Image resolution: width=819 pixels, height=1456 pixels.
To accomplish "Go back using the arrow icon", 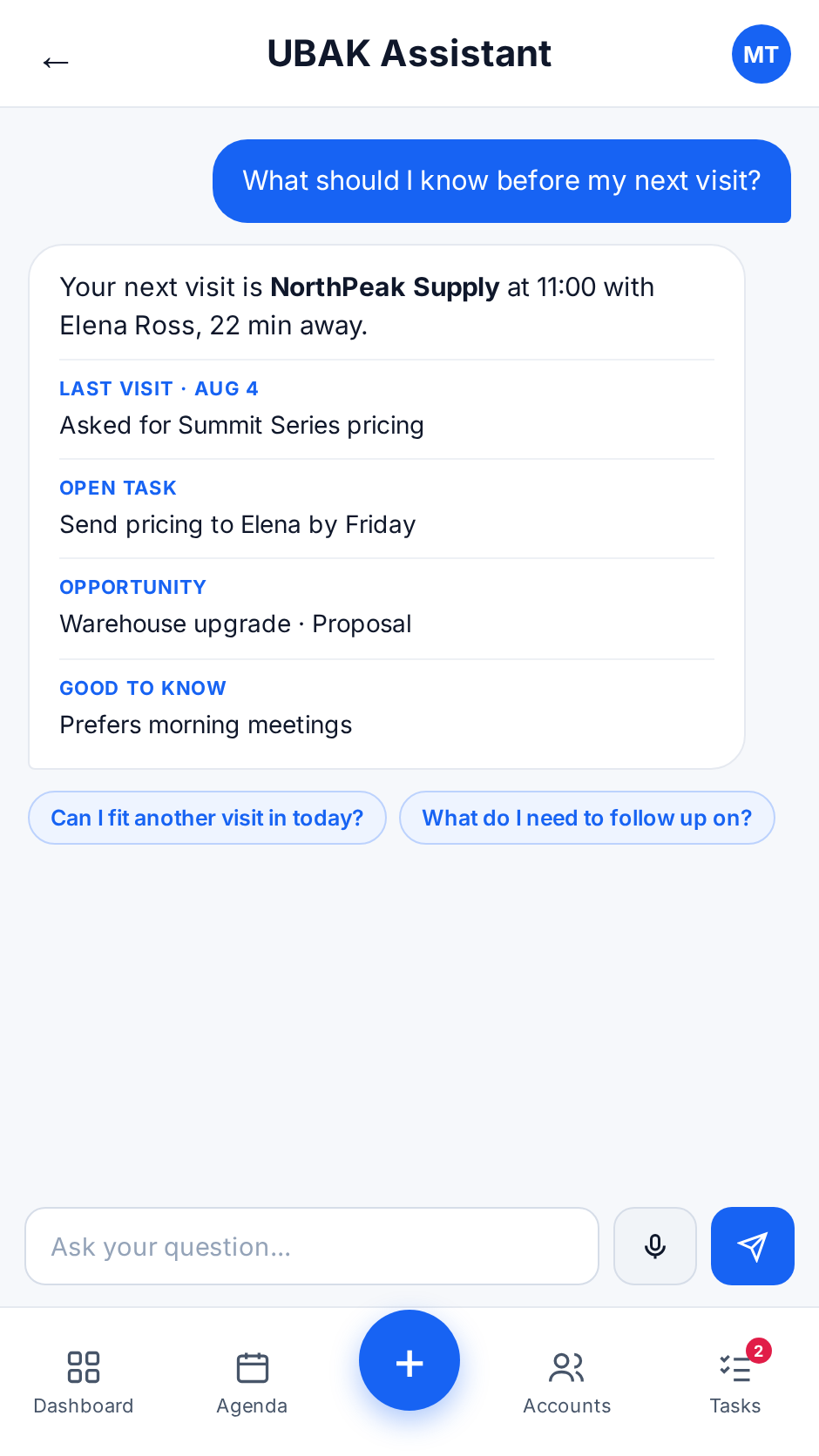I will tap(56, 62).
